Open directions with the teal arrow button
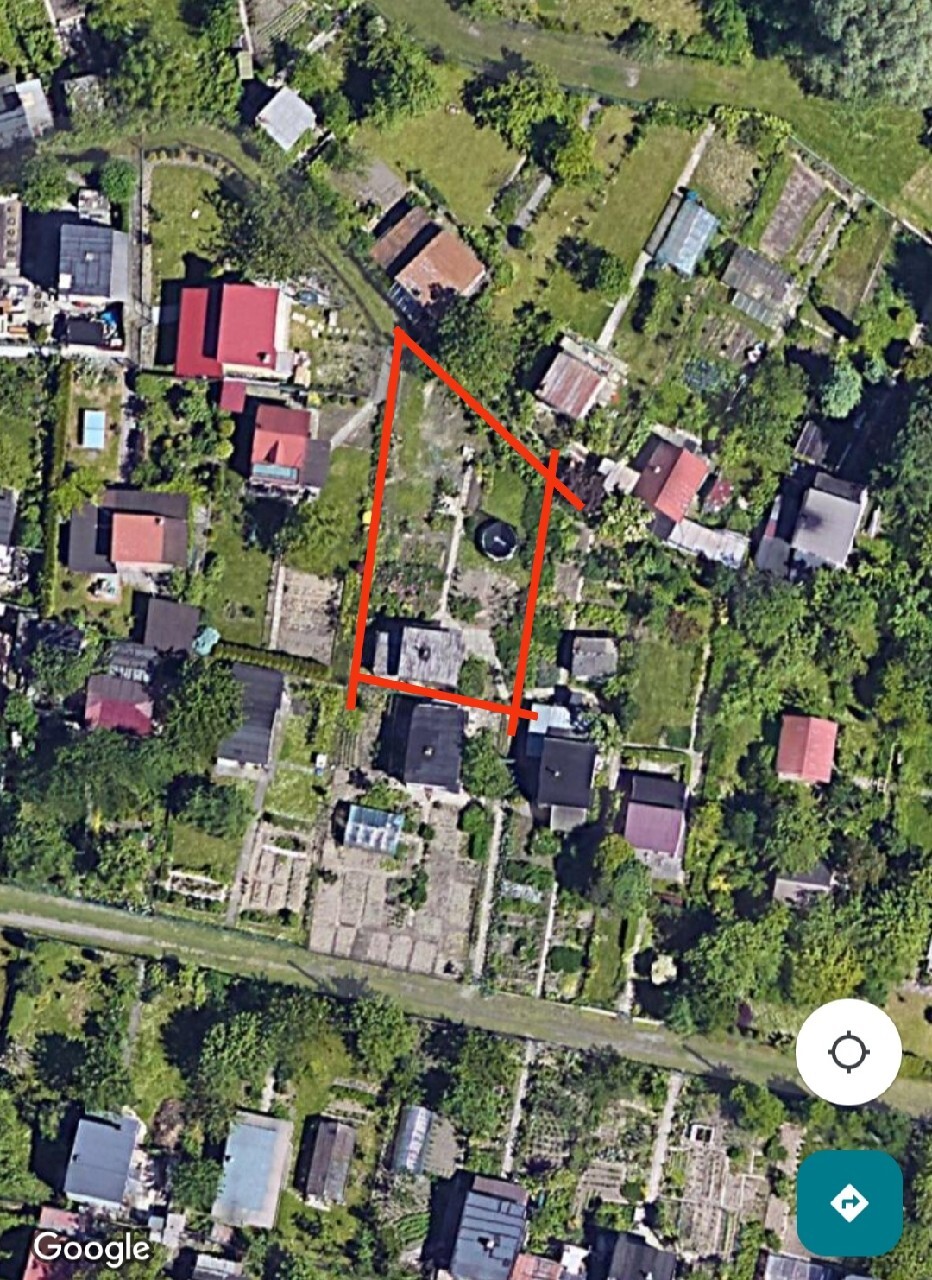This screenshot has width=932, height=1280. (849, 1202)
